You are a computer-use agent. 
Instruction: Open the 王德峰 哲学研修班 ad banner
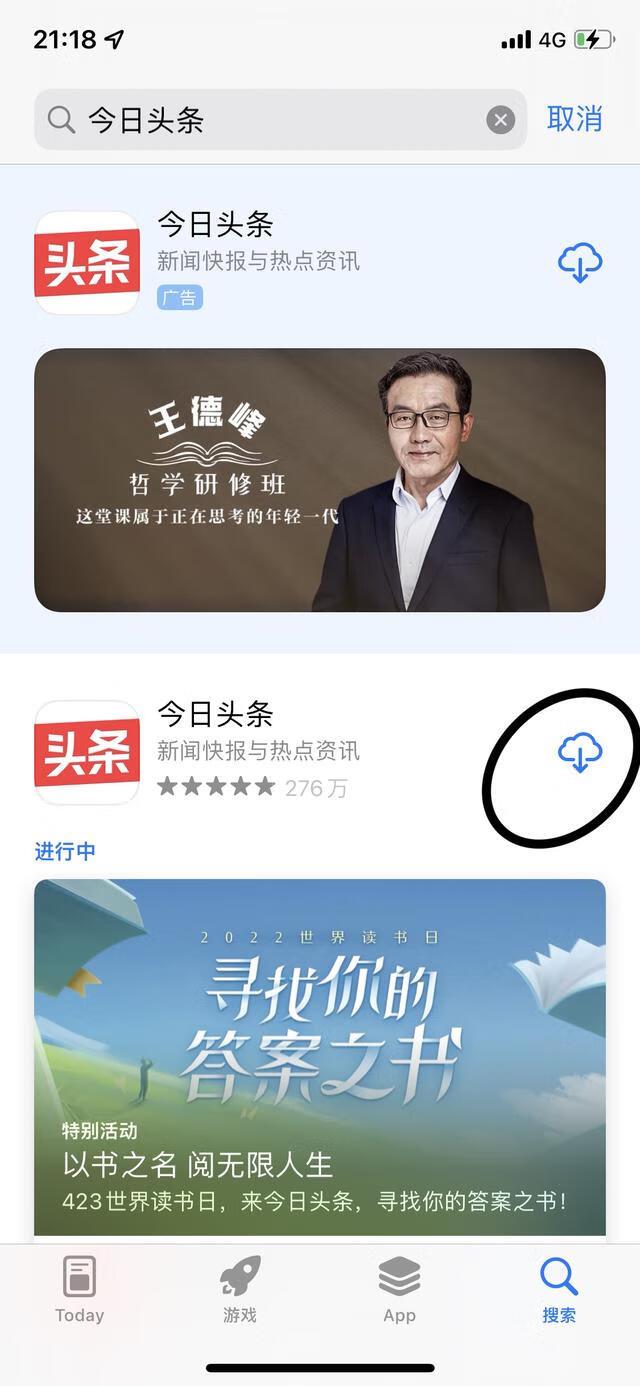click(x=320, y=480)
